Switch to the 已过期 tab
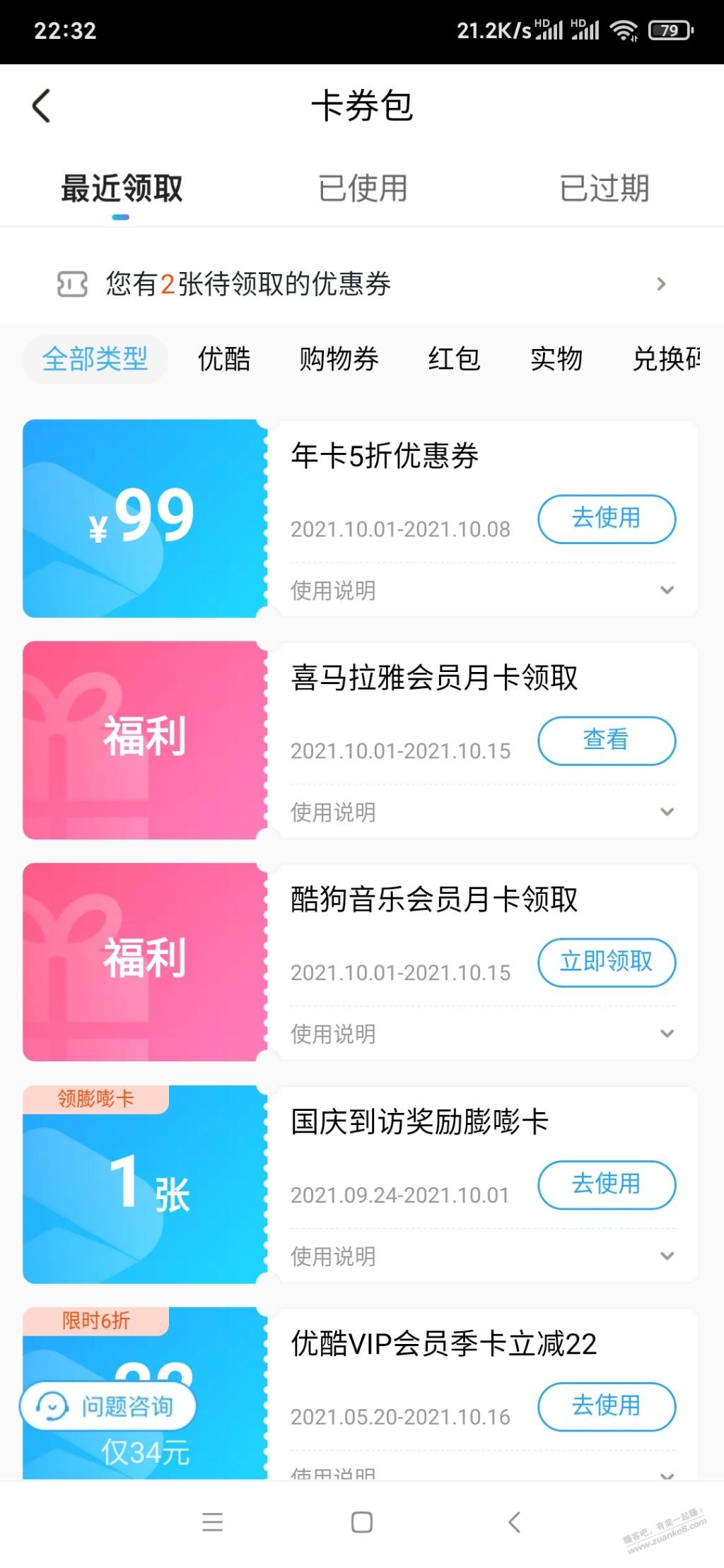Image resolution: width=724 pixels, height=1568 pixels. click(x=605, y=189)
